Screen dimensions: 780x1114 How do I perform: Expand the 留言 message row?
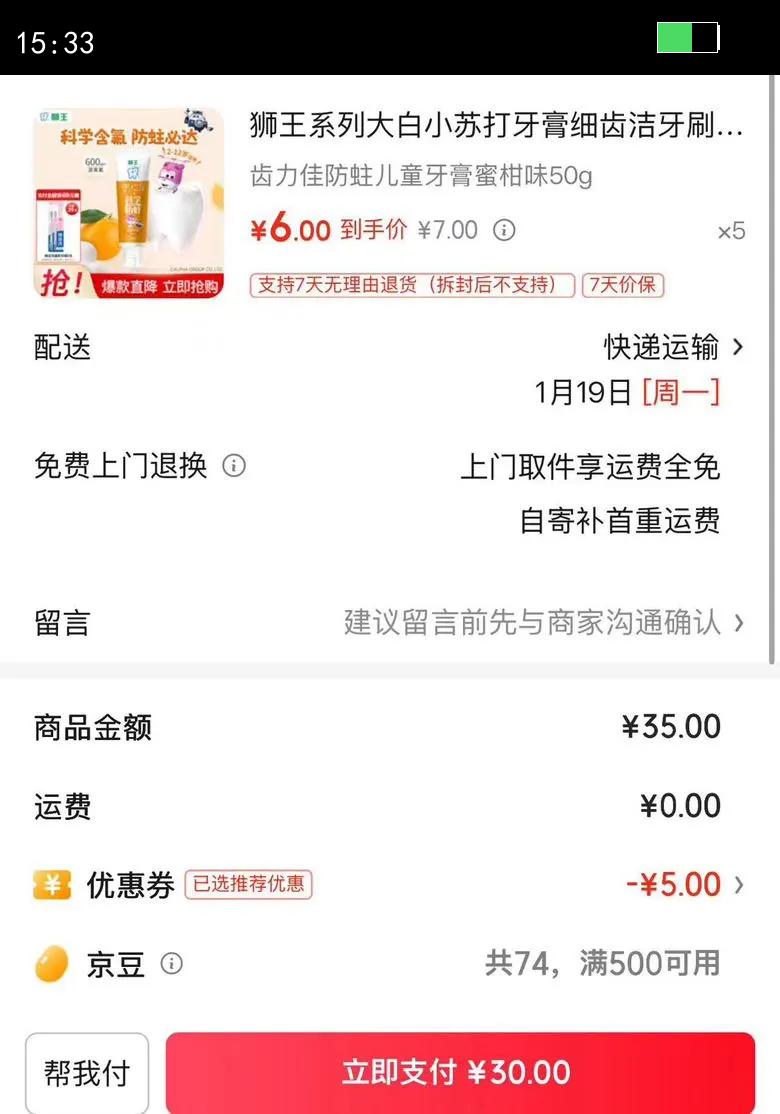736,622
